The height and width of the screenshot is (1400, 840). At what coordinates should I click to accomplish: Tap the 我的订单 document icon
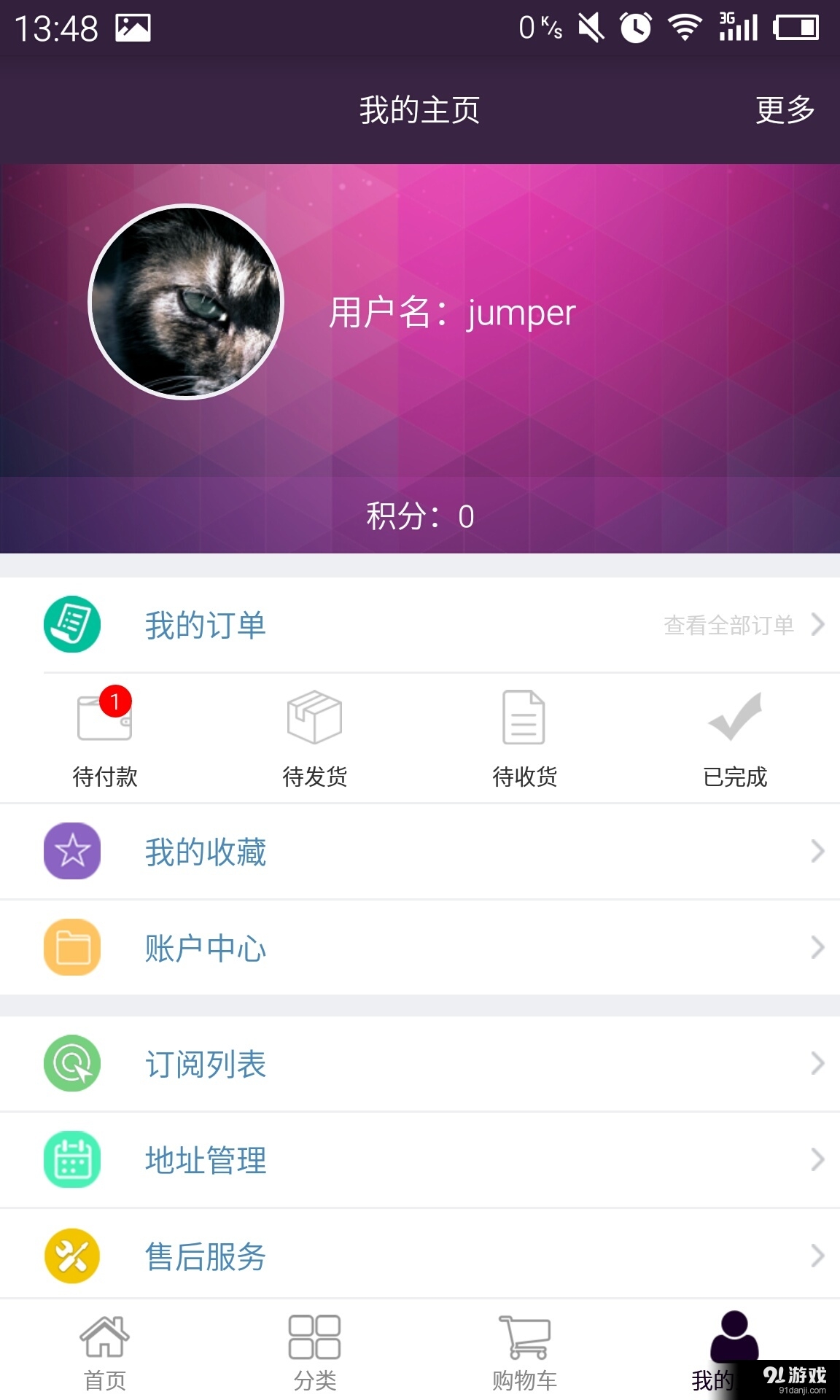[71, 624]
